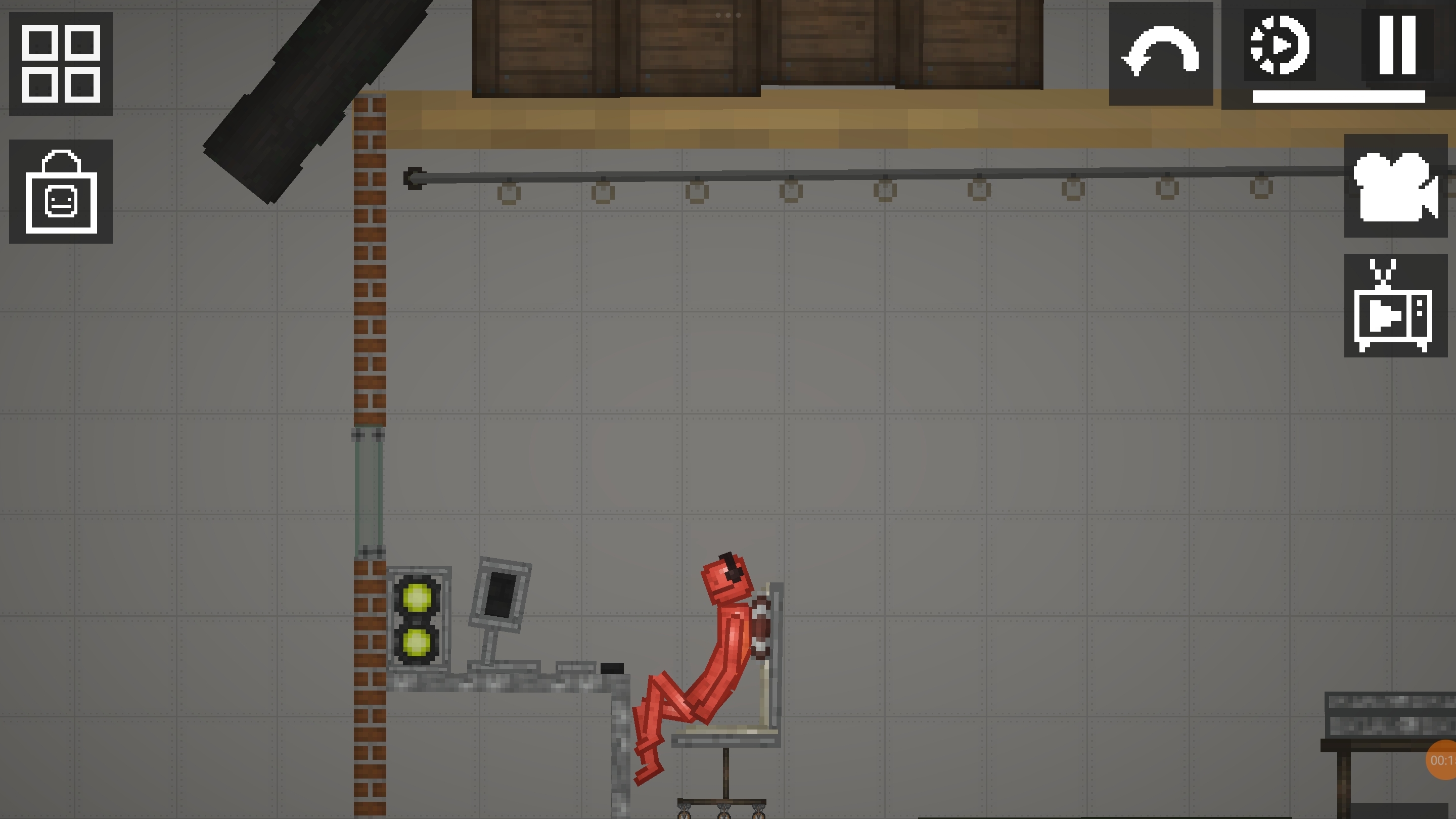
Task: Open the item spawn menu grid
Action: click(61, 63)
